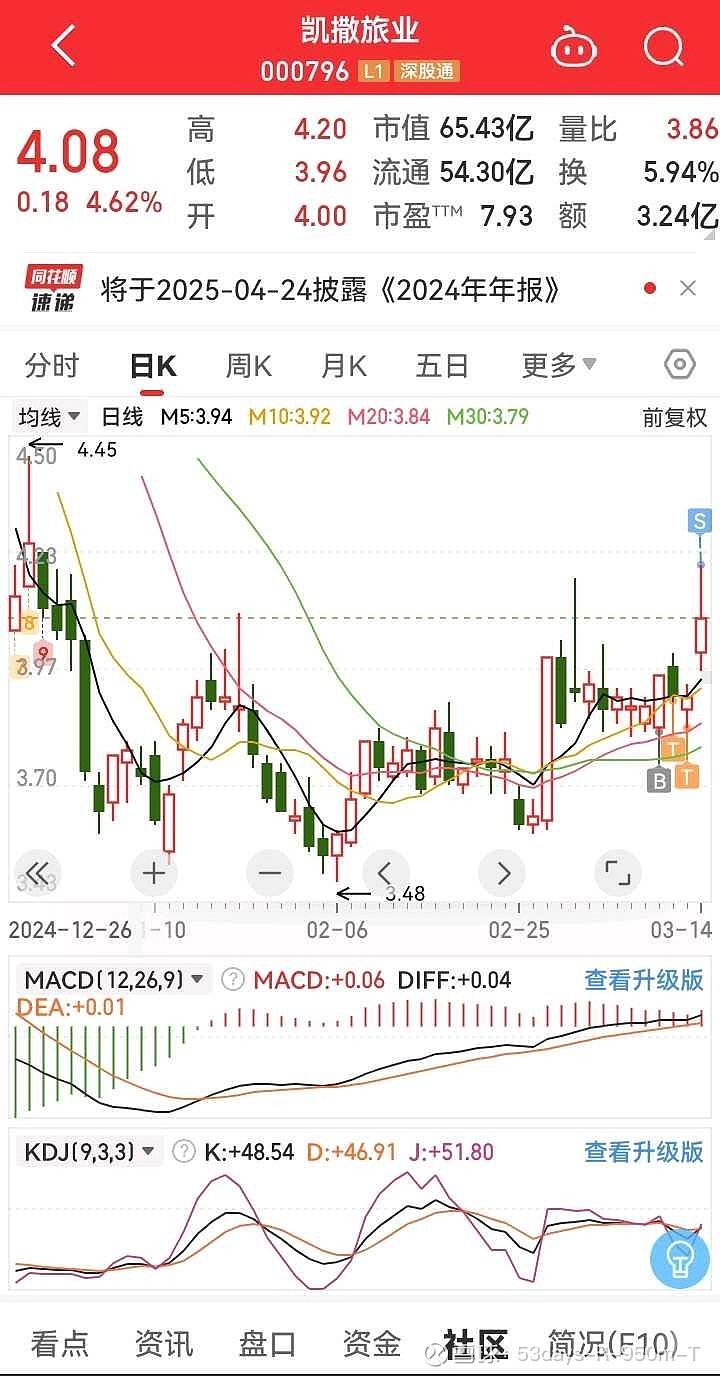Dismiss the 2024年年报 announcement banner
Screen dimensions: 720x1376
coord(688,289)
